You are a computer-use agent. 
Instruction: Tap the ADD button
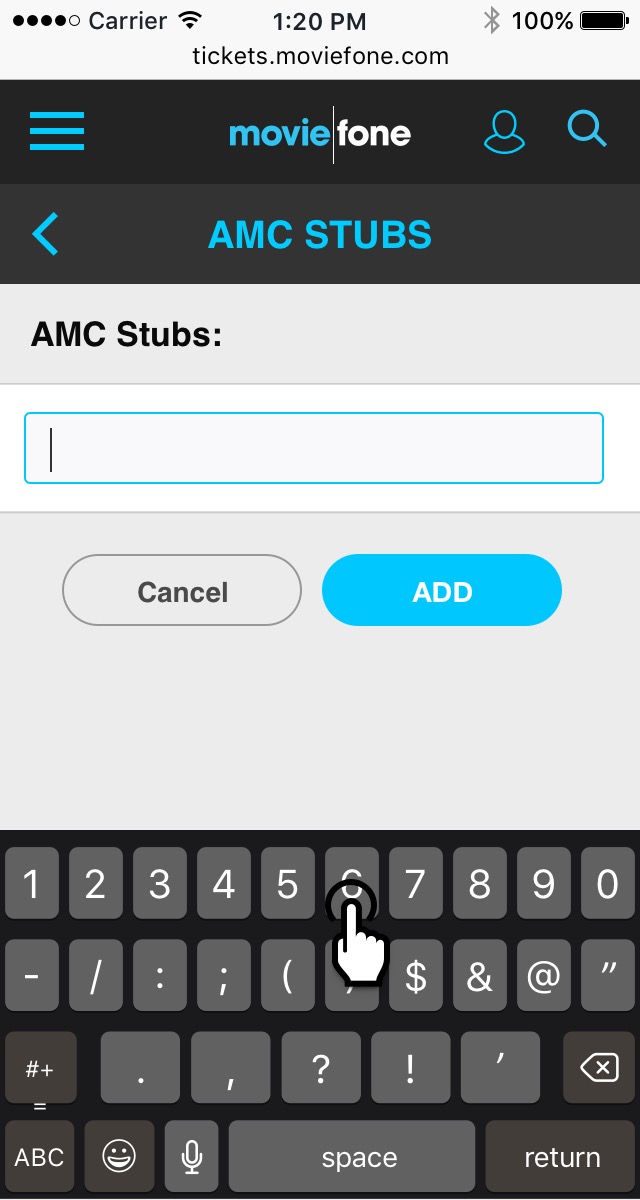coord(441,591)
